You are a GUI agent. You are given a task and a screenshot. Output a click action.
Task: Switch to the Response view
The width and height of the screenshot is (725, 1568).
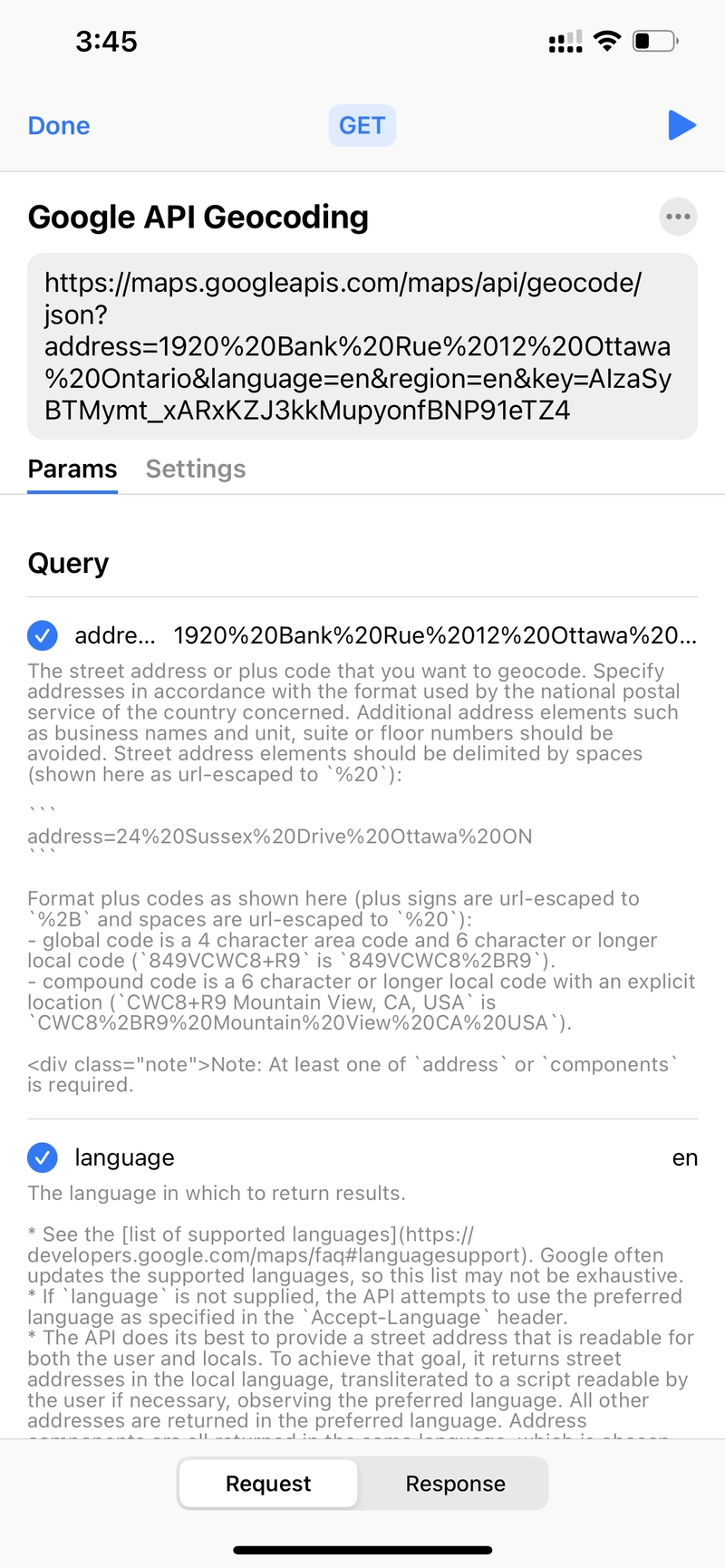click(x=455, y=1484)
